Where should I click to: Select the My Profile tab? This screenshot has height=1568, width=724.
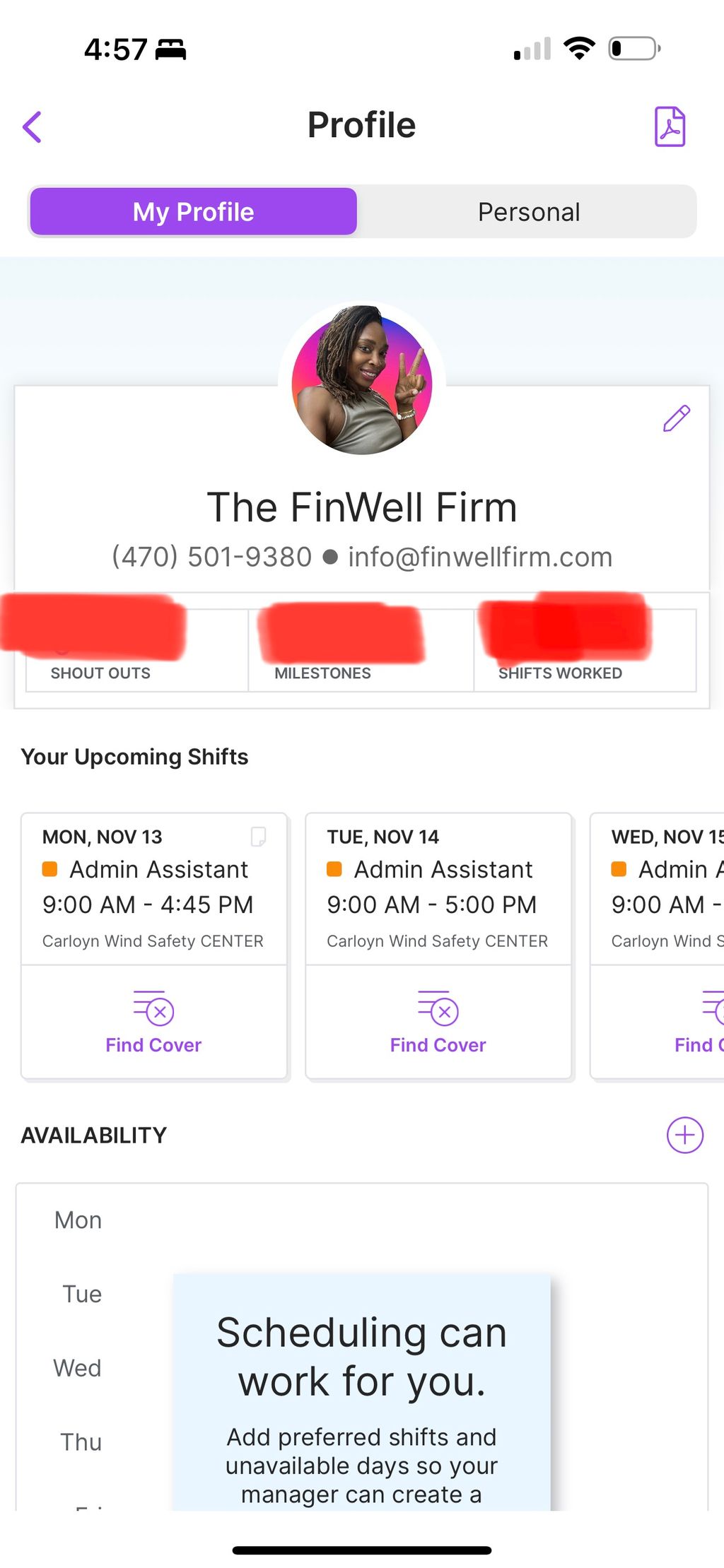point(194,212)
